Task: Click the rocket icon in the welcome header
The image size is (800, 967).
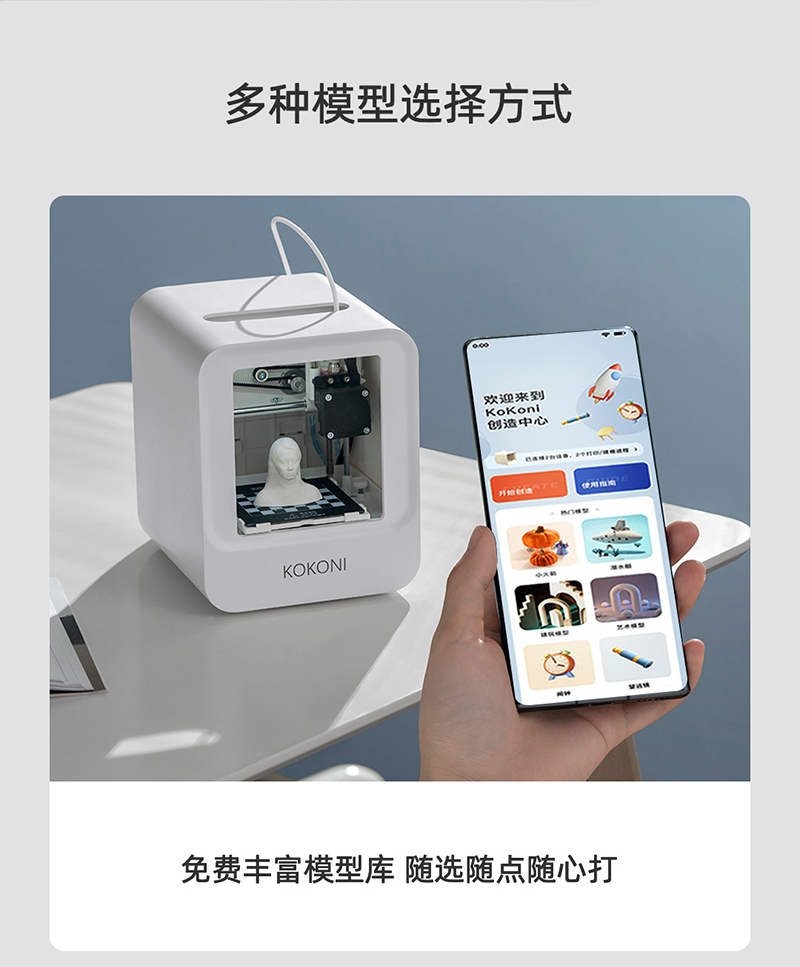Action: (x=606, y=380)
